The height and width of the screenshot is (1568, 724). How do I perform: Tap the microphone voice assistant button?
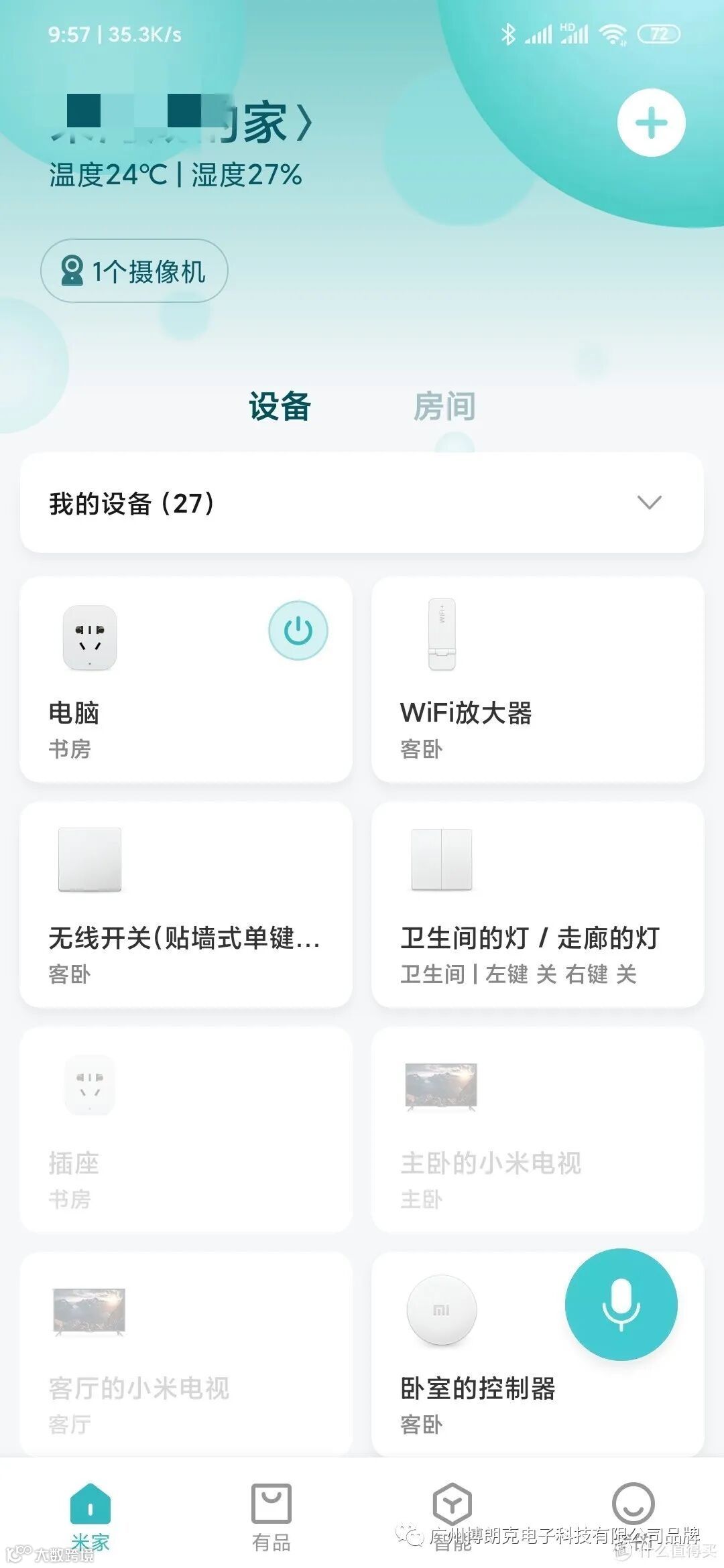621,1304
